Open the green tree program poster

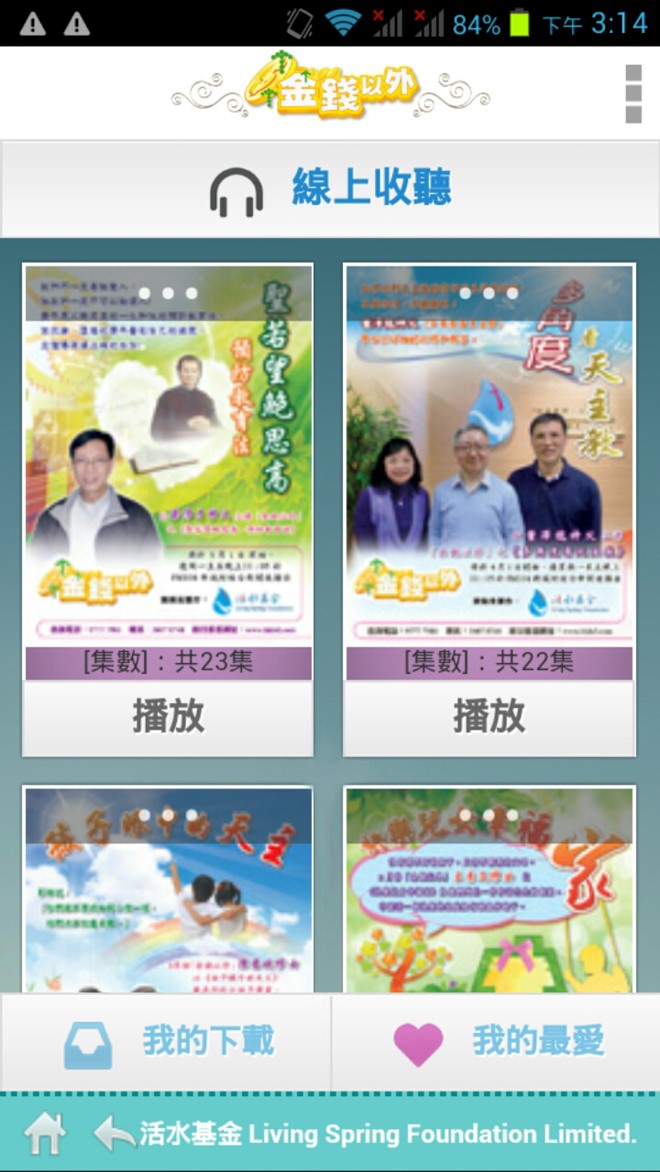click(489, 890)
